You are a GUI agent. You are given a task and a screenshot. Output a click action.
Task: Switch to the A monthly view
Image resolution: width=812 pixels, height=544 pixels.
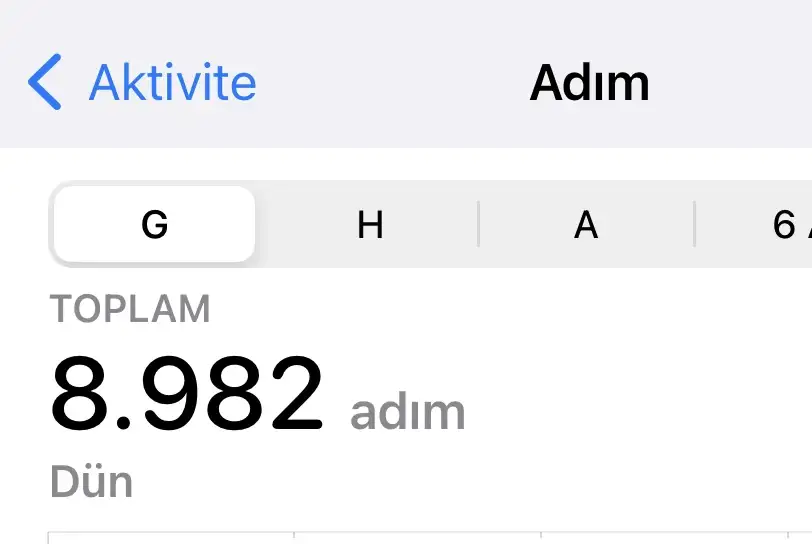pos(586,225)
